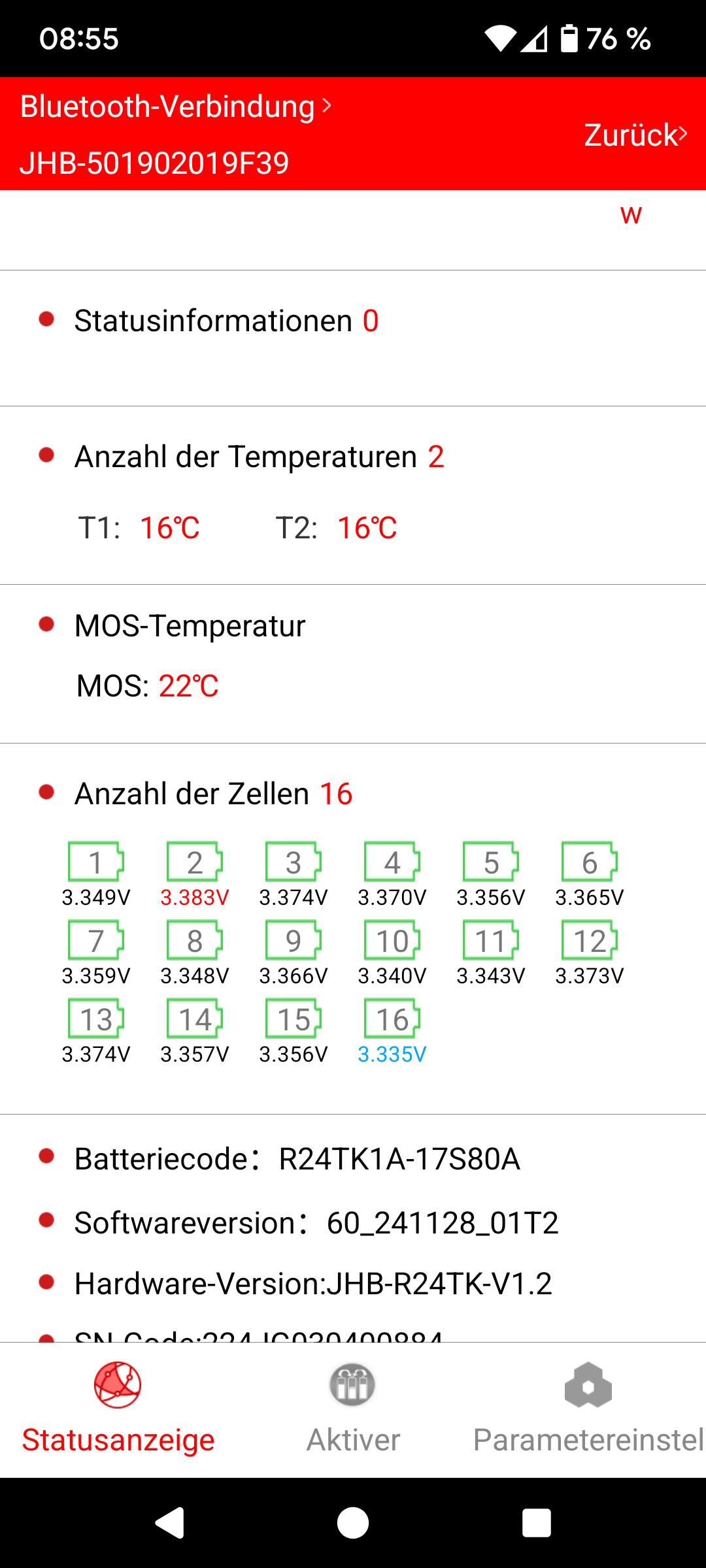Tap the system back button
This screenshot has width=706, height=1568.
(x=169, y=1523)
